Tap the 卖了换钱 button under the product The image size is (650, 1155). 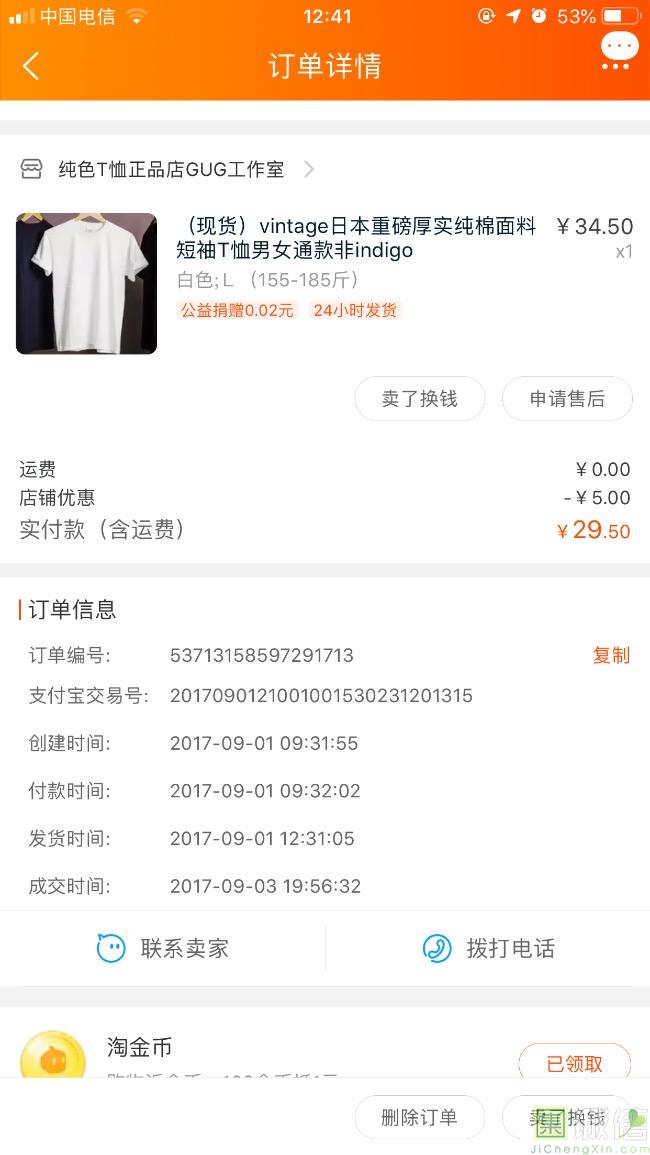pos(419,399)
